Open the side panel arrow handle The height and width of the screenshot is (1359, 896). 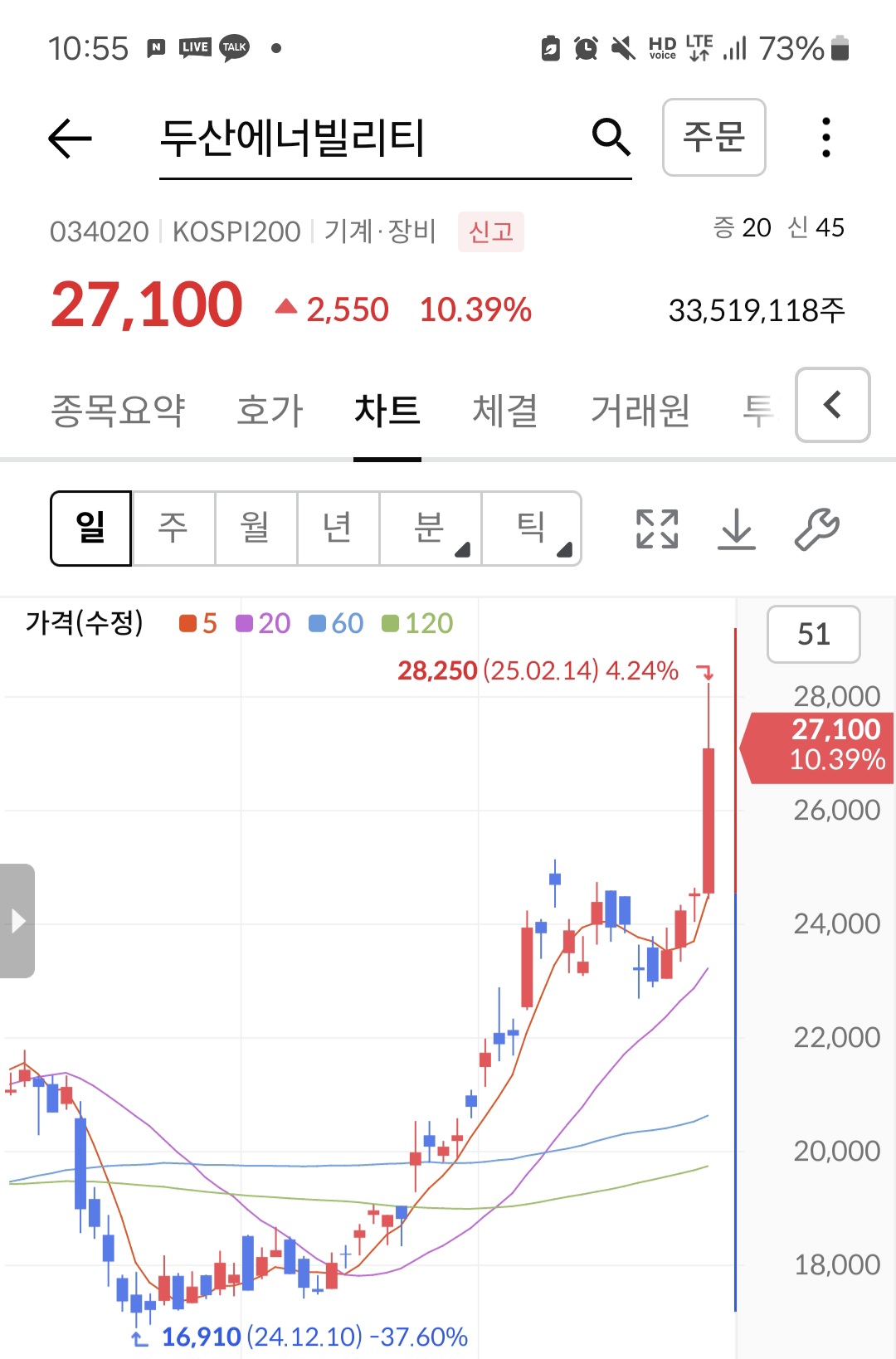click(17, 921)
